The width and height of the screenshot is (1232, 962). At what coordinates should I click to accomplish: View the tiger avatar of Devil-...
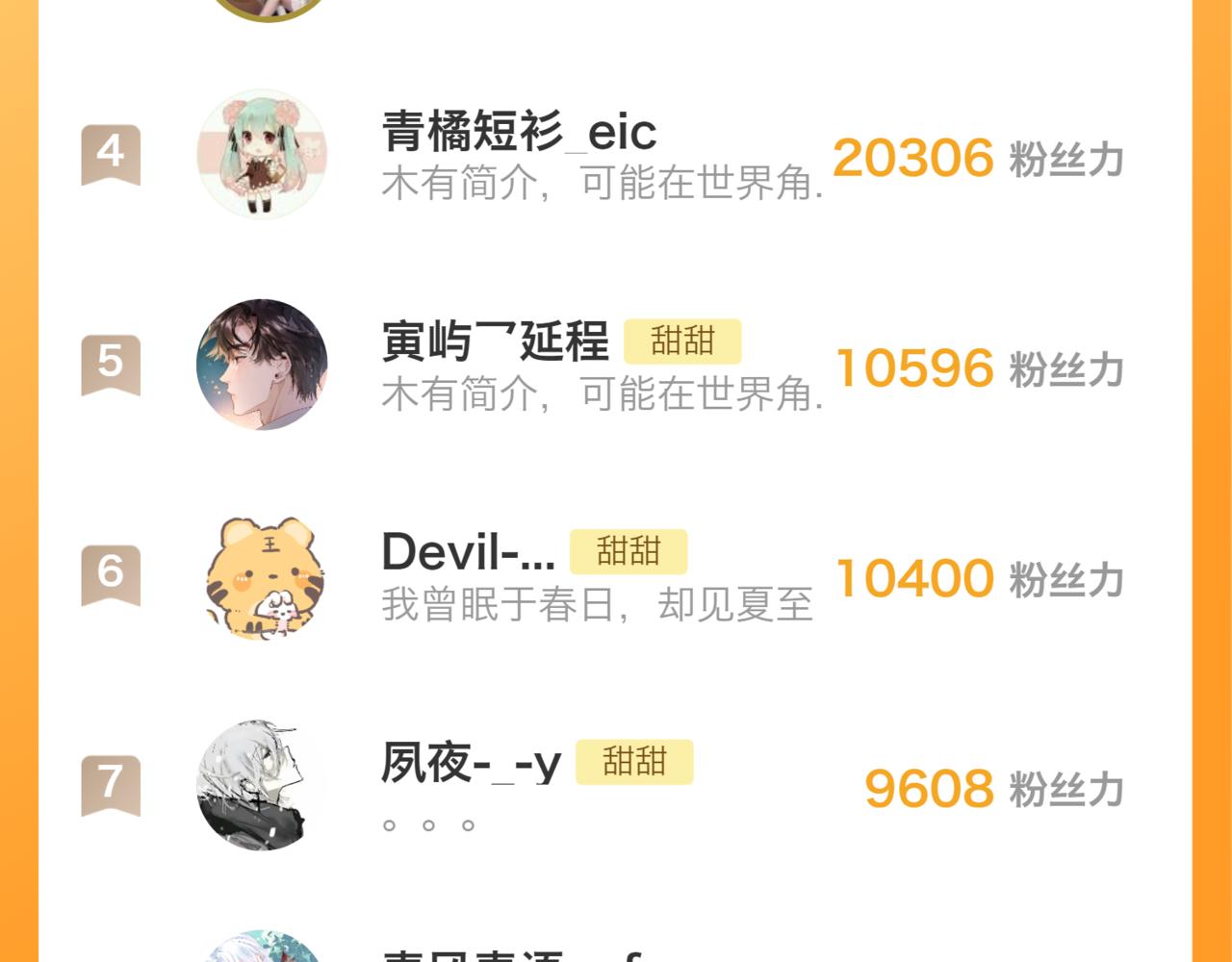[262, 576]
